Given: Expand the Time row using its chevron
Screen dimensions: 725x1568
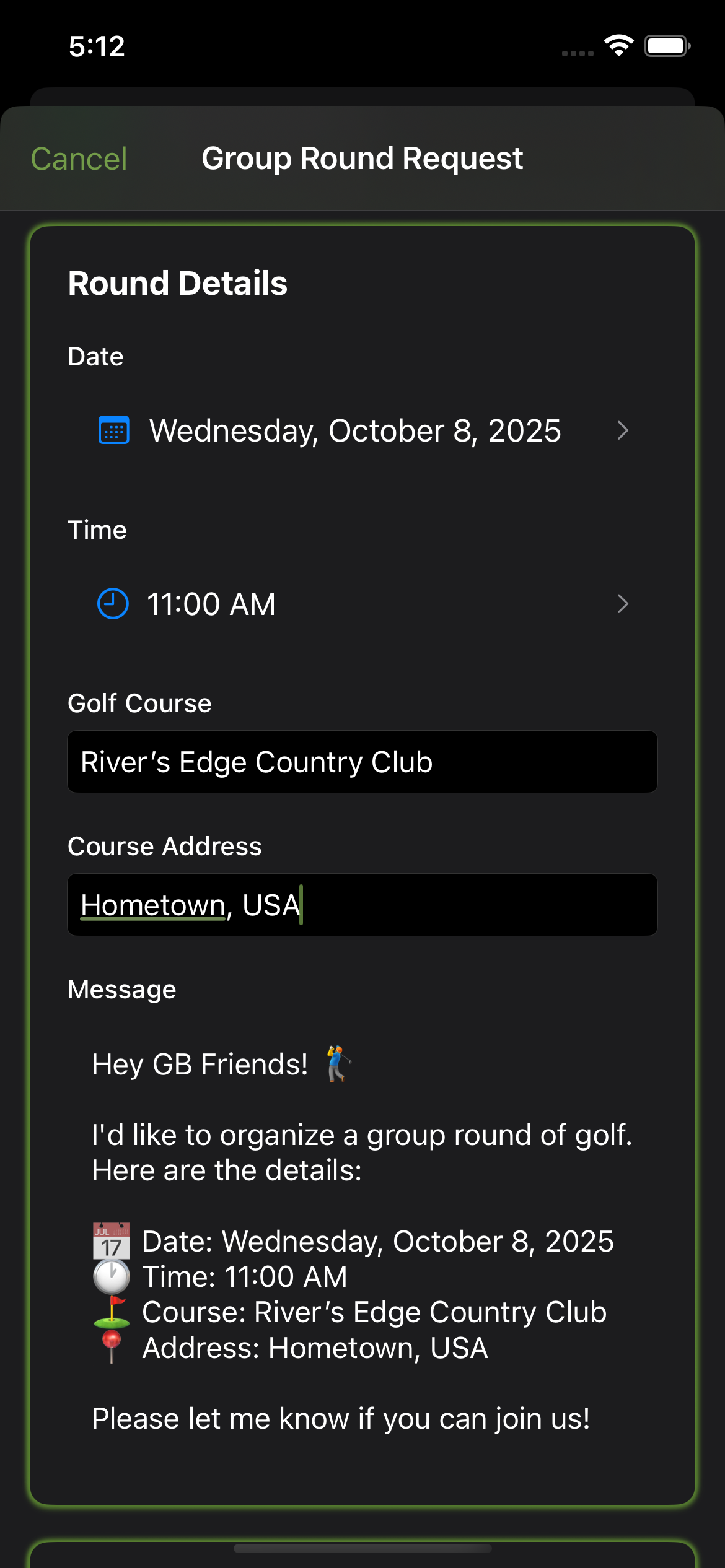Looking at the screenshot, I should click(623, 603).
